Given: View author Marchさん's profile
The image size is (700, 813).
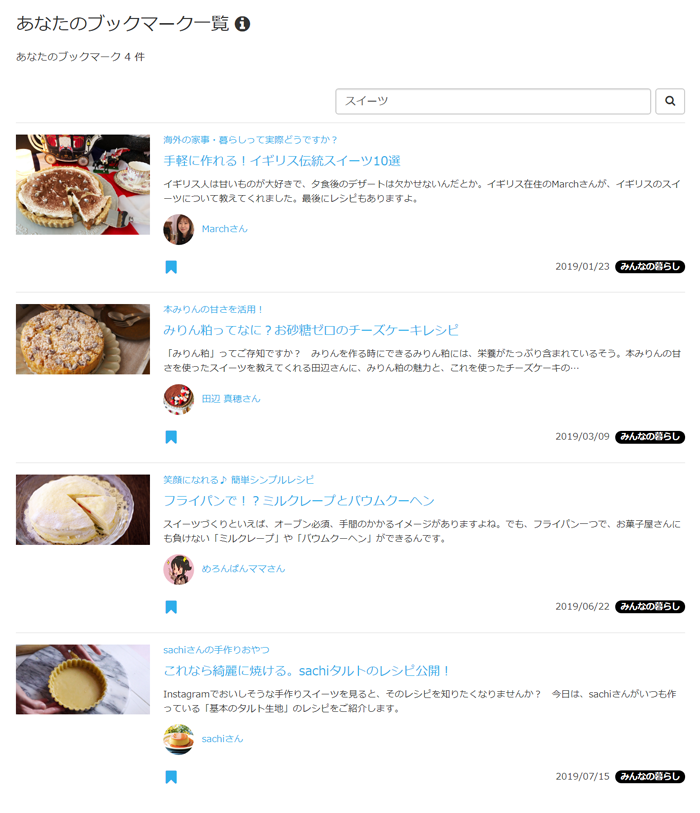Looking at the screenshot, I should pyautogui.click(x=224, y=229).
